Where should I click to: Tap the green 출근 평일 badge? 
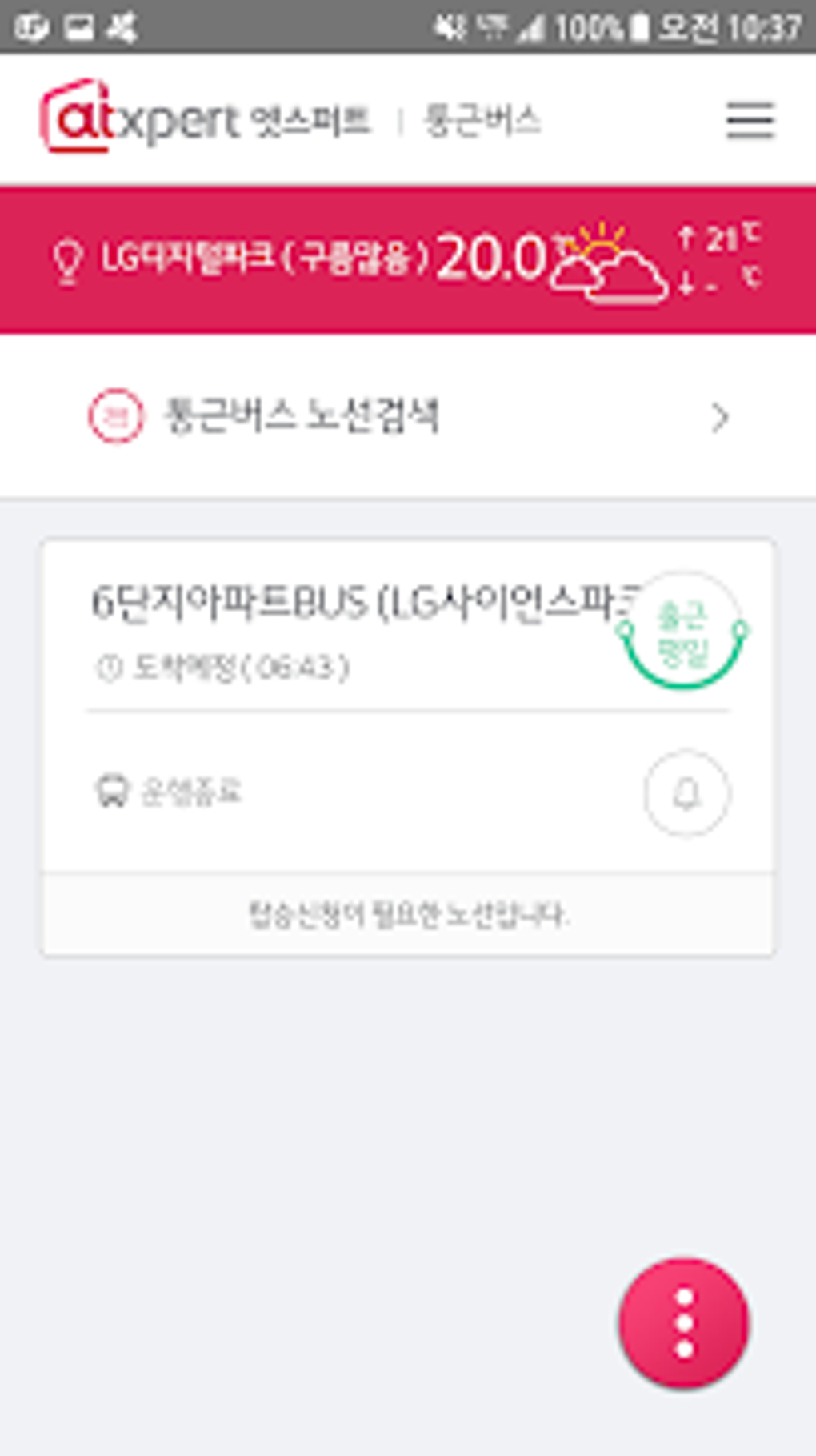coord(682,632)
